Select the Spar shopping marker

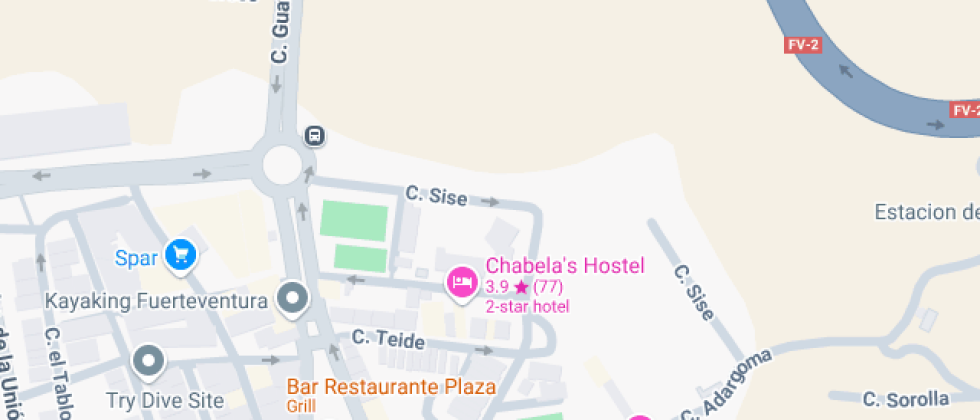(180, 256)
